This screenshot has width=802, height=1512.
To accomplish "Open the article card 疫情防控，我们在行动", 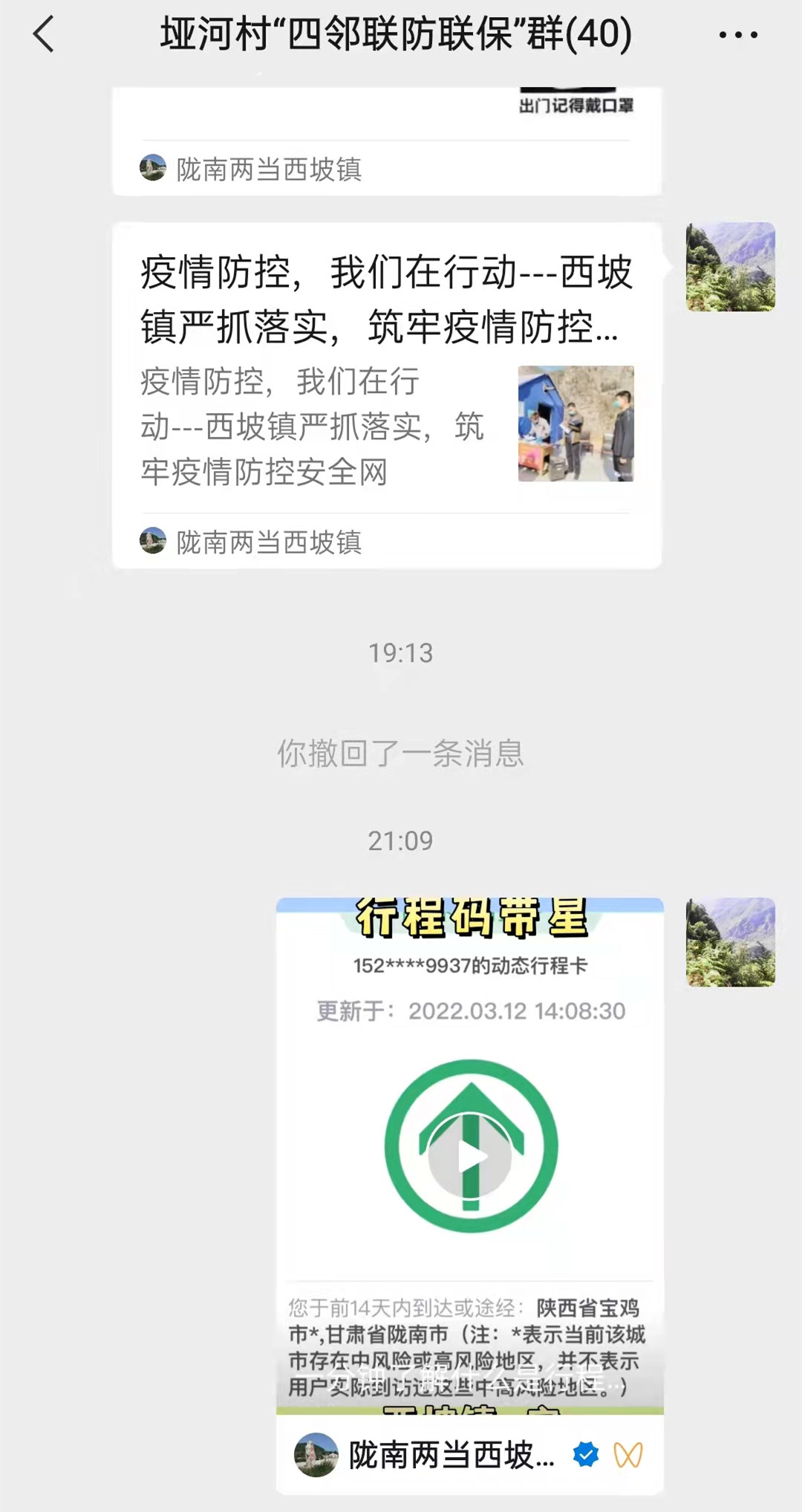I will pos(386,371).
